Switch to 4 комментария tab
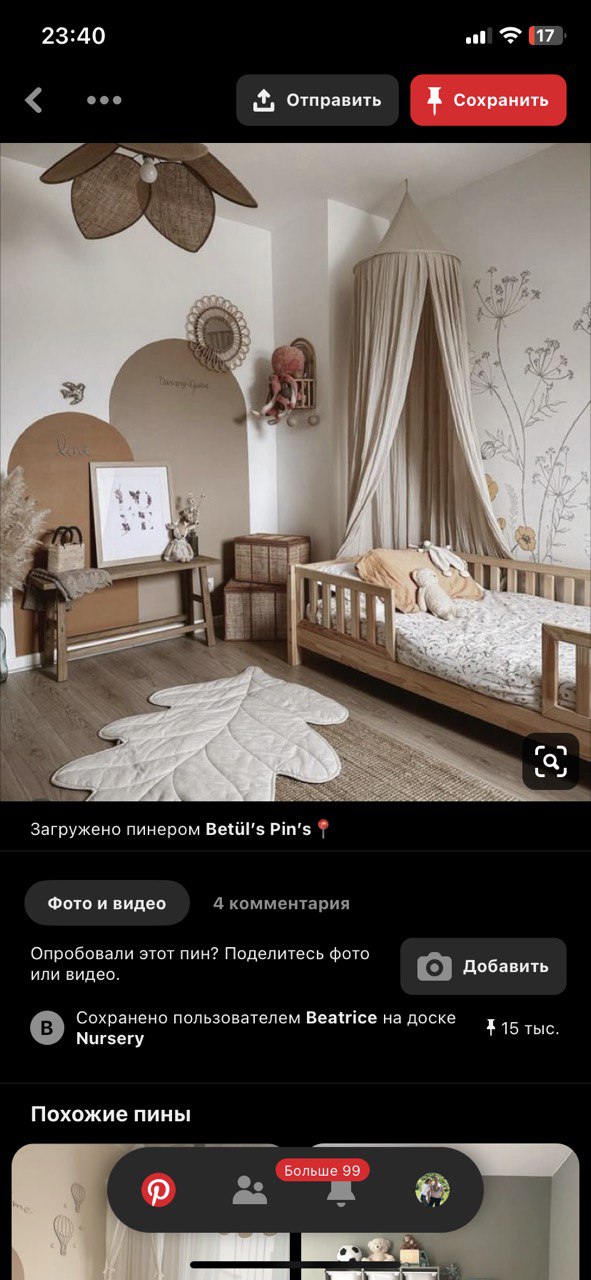This screenshot has height=1280, width=591. (281, 903)
